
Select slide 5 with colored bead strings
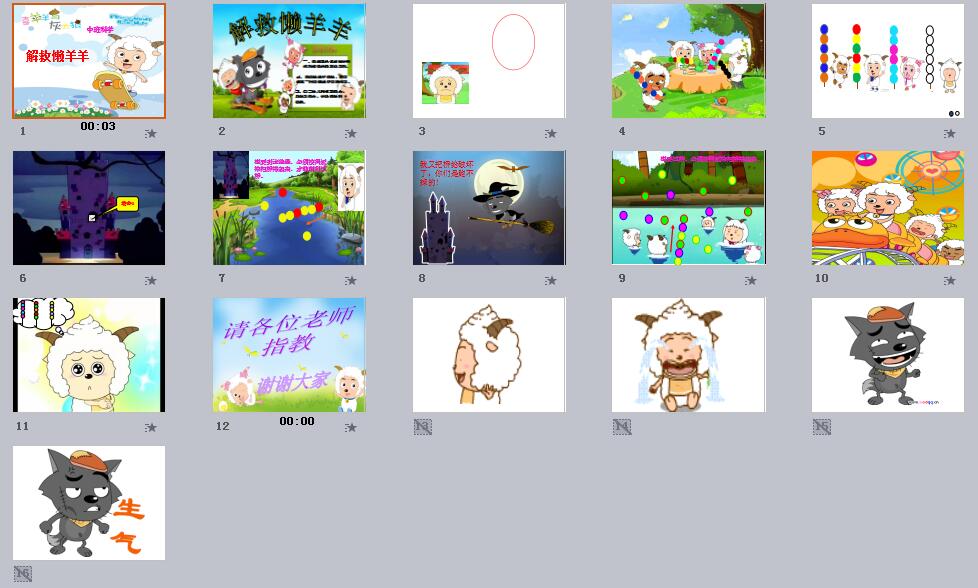coord(888,61)
